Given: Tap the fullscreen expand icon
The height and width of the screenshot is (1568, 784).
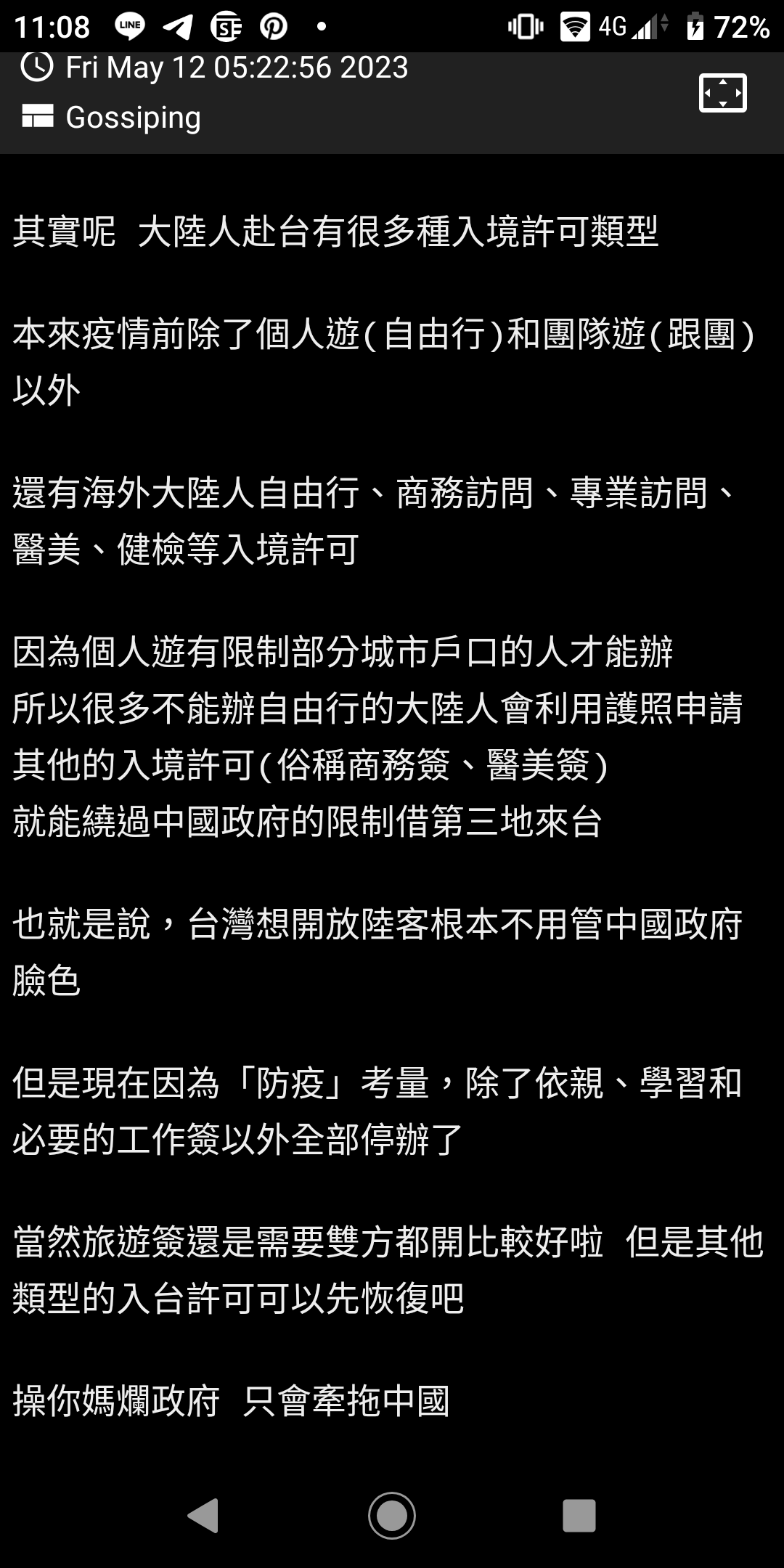Looking at the screenshot, I should click(722, 93).
